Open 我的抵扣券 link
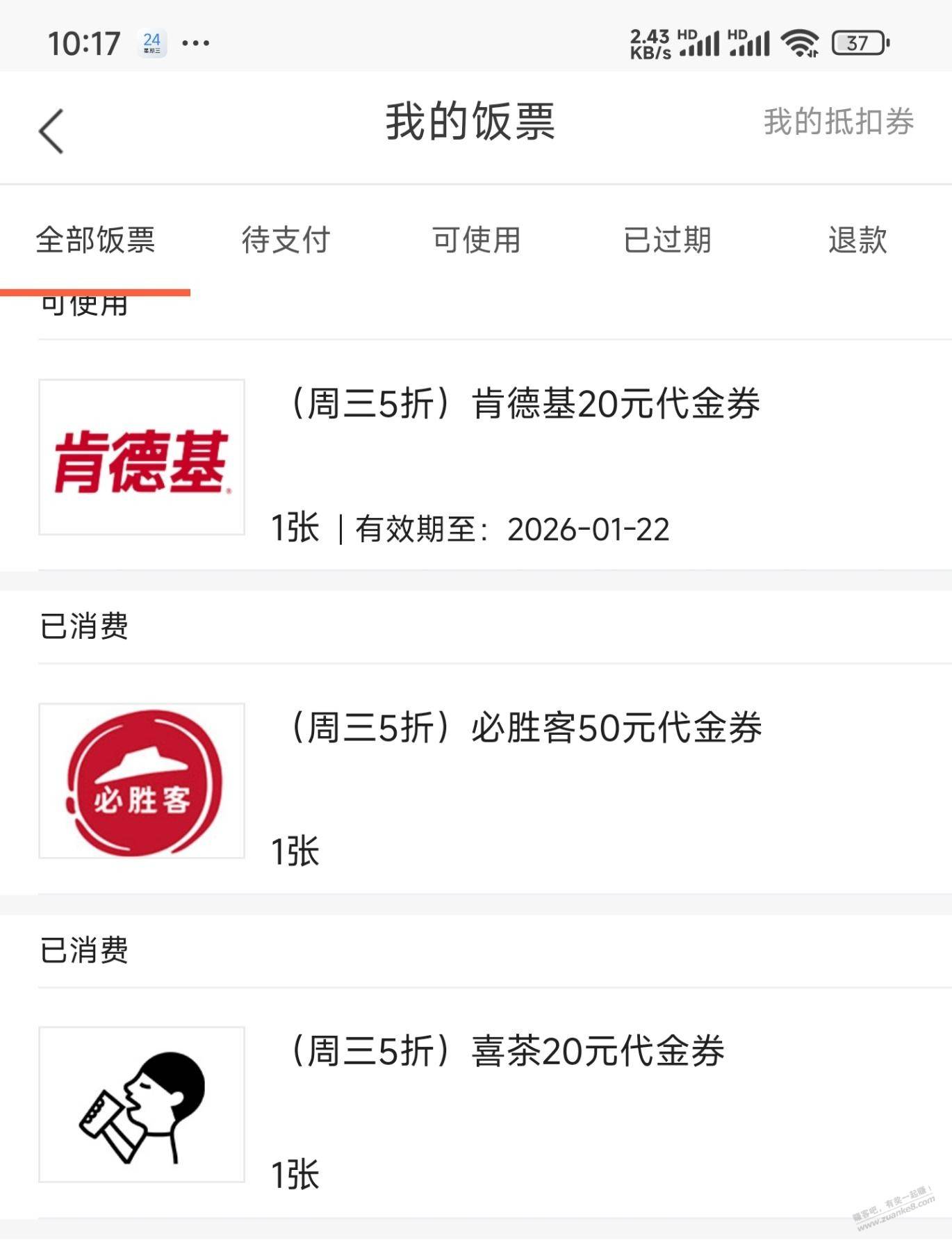 pyautogui.click(x=838, y=122)
